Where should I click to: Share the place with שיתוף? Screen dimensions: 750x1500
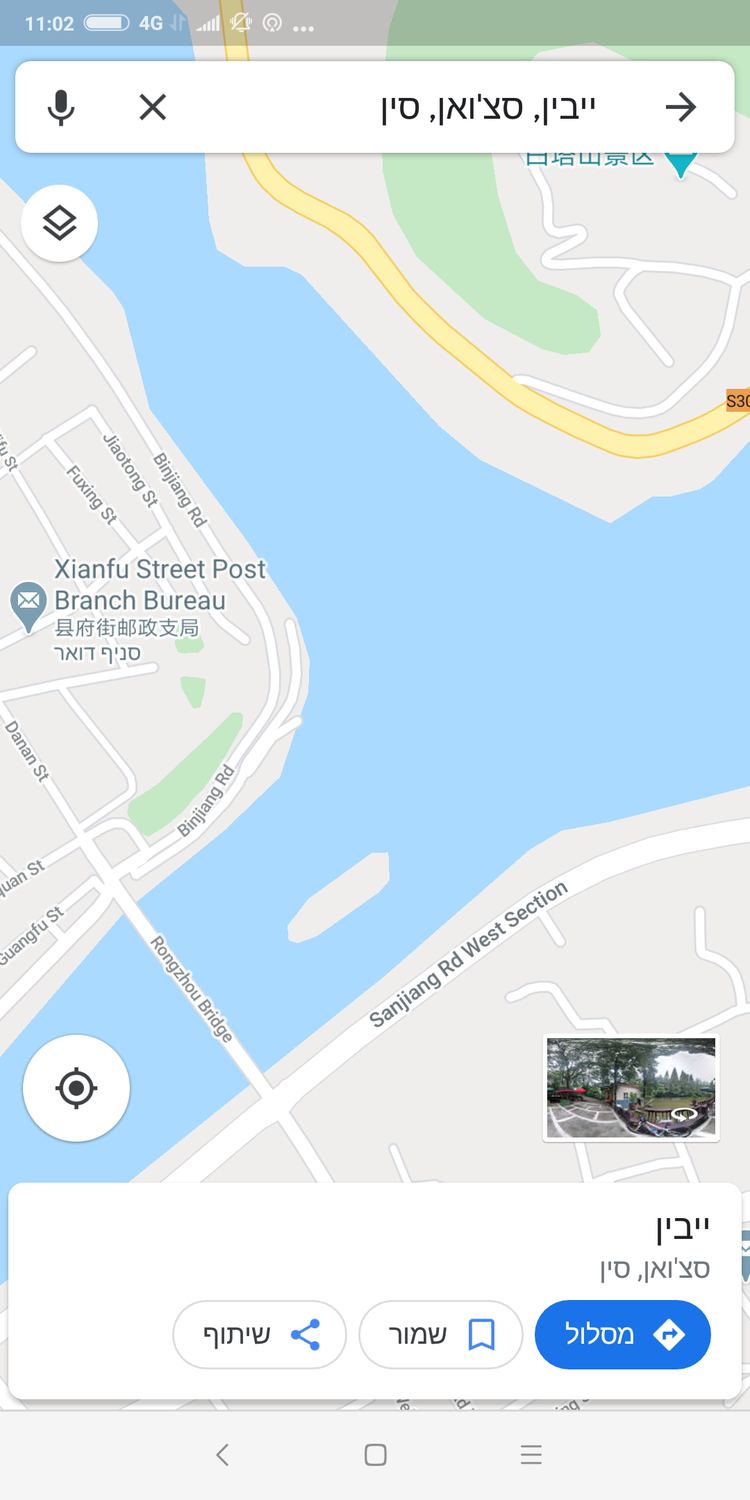click(259, 1334)
